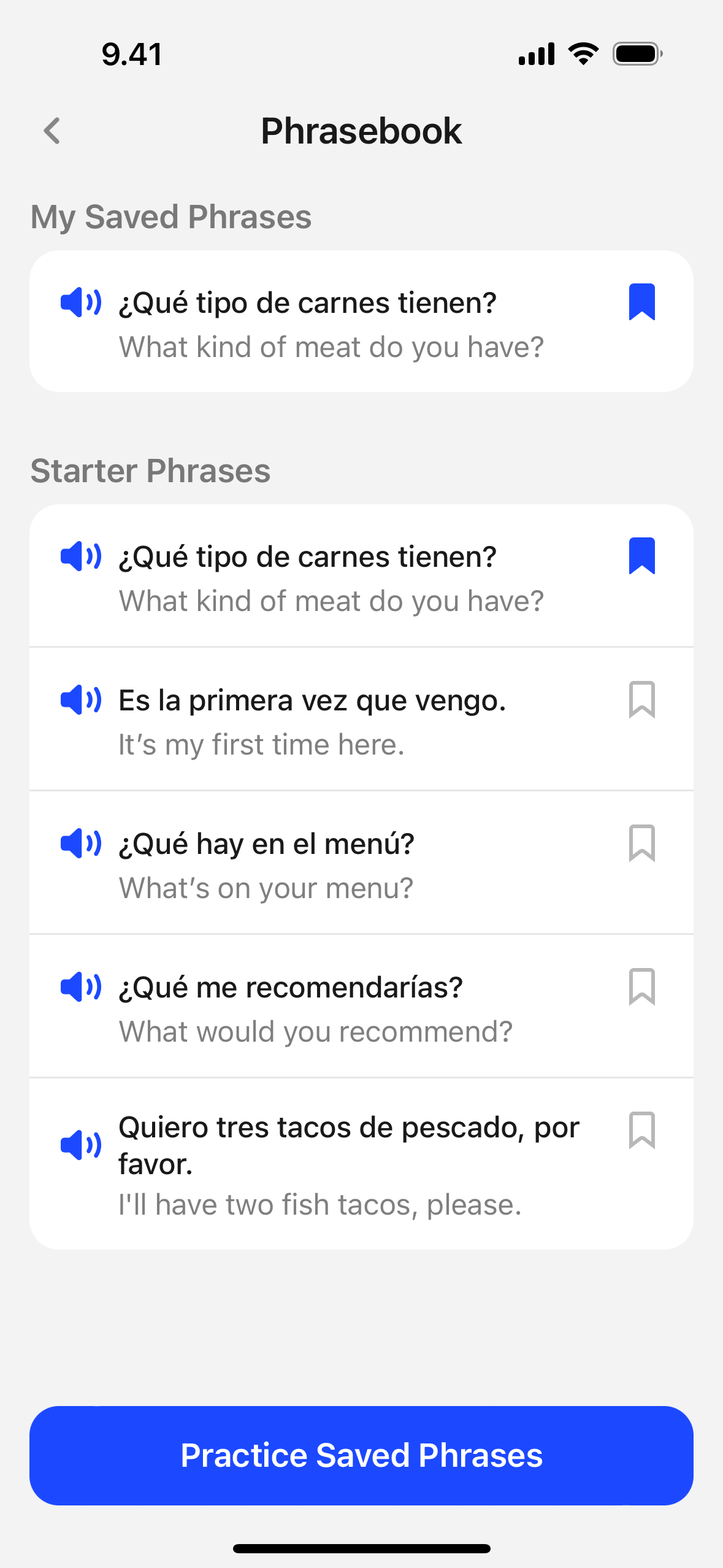Play ¿Qué me recomendarías? audio

pos(81,987)
